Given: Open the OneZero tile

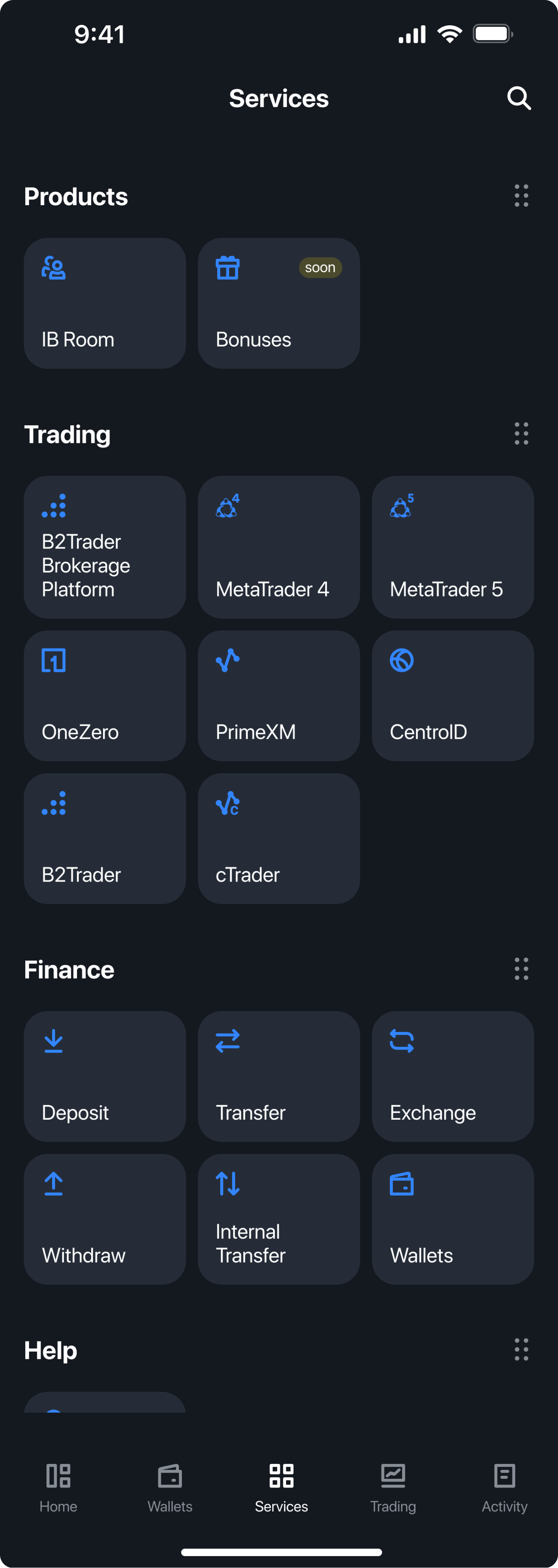Looking at the screenshot, I should click(x=105, y=695).
